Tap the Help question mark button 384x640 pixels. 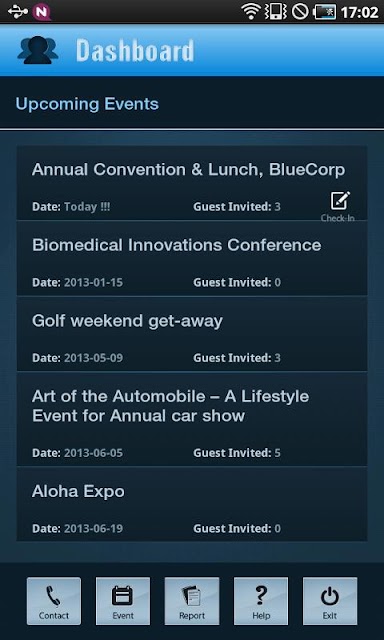pos(261,601)
